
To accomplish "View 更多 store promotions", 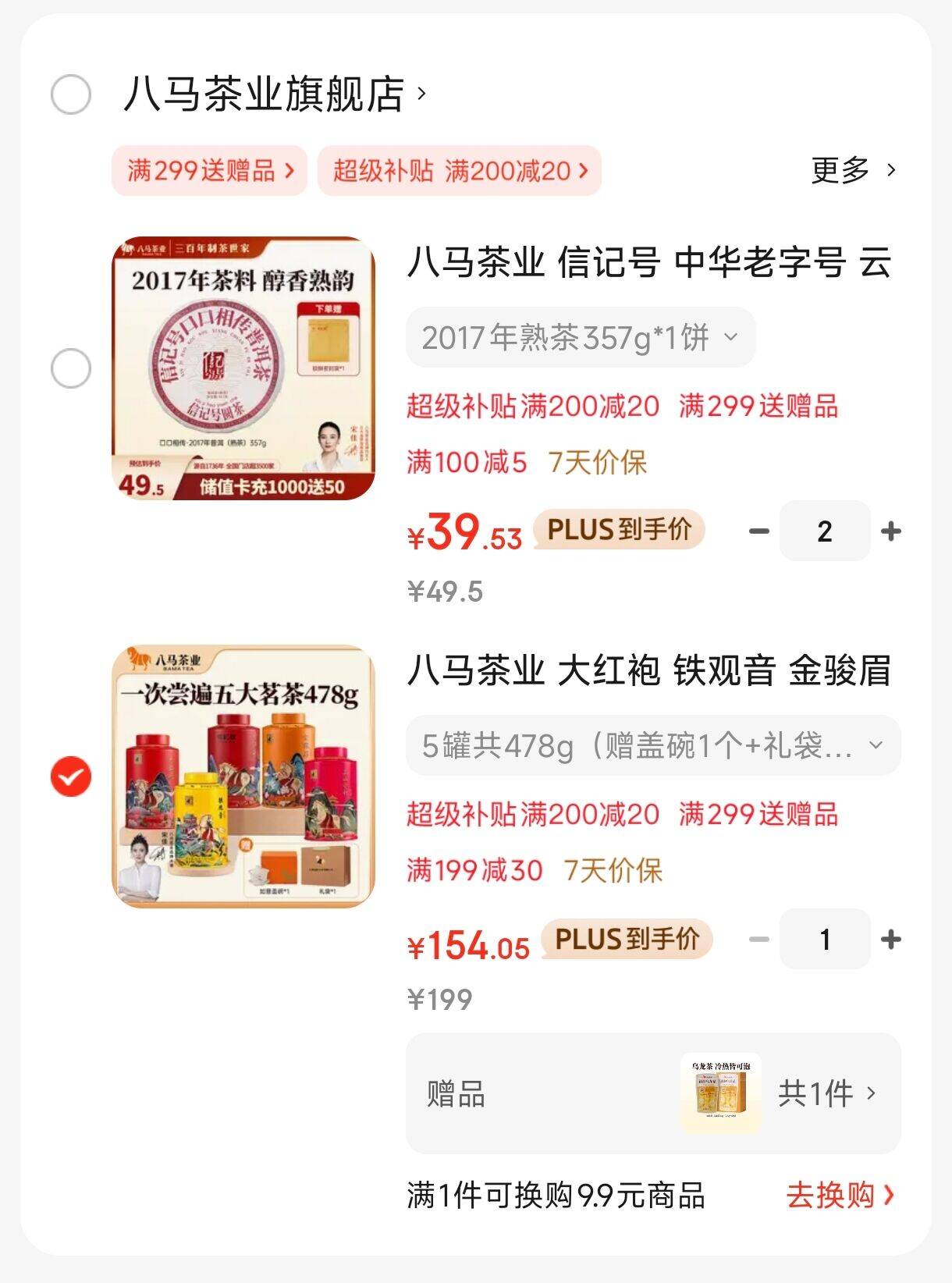I will [853, 169].
